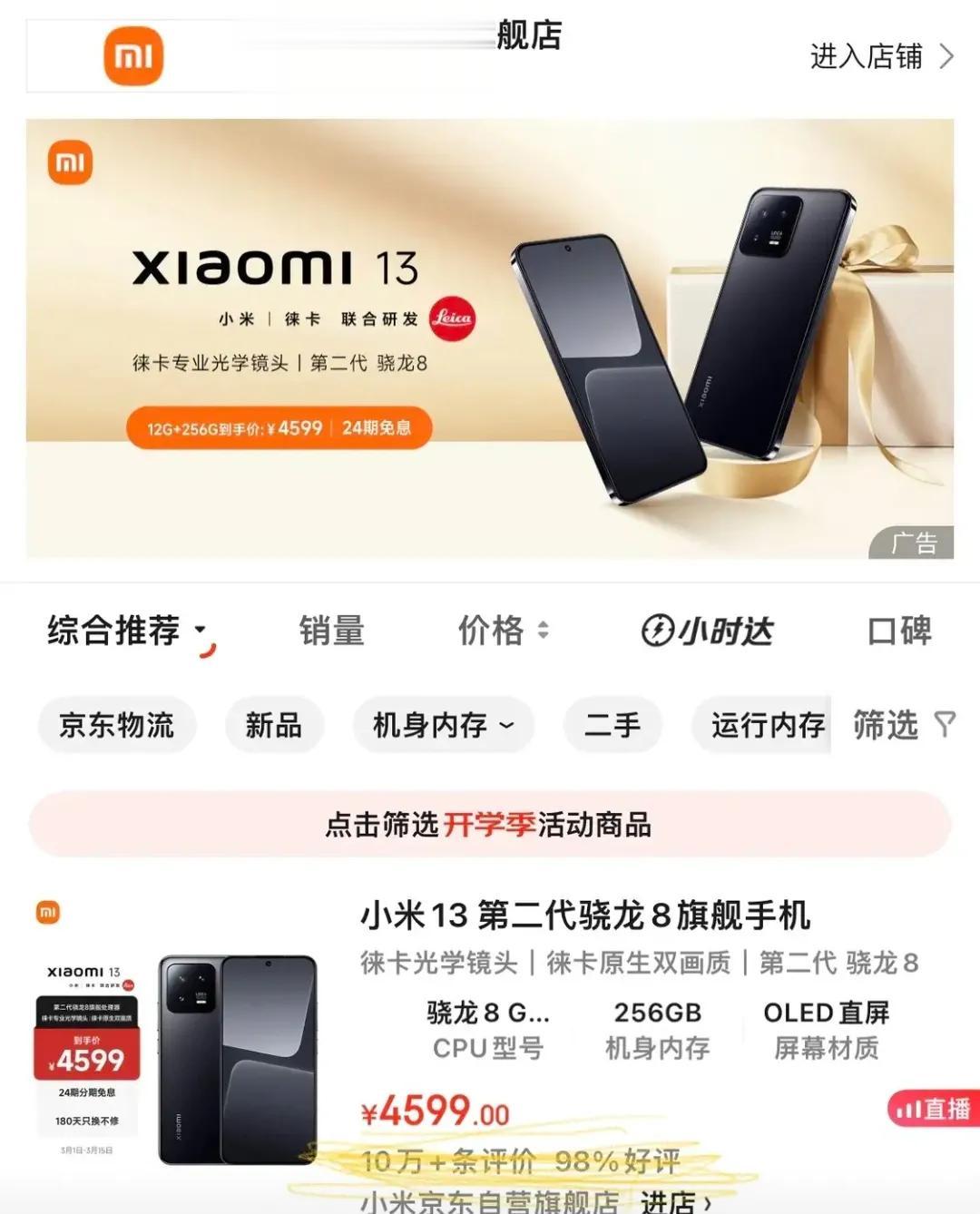The height and width of the screenshot is (1214, 980).
Task: Open the Xiaomi 13 ad banner
Action: [490, 338]
